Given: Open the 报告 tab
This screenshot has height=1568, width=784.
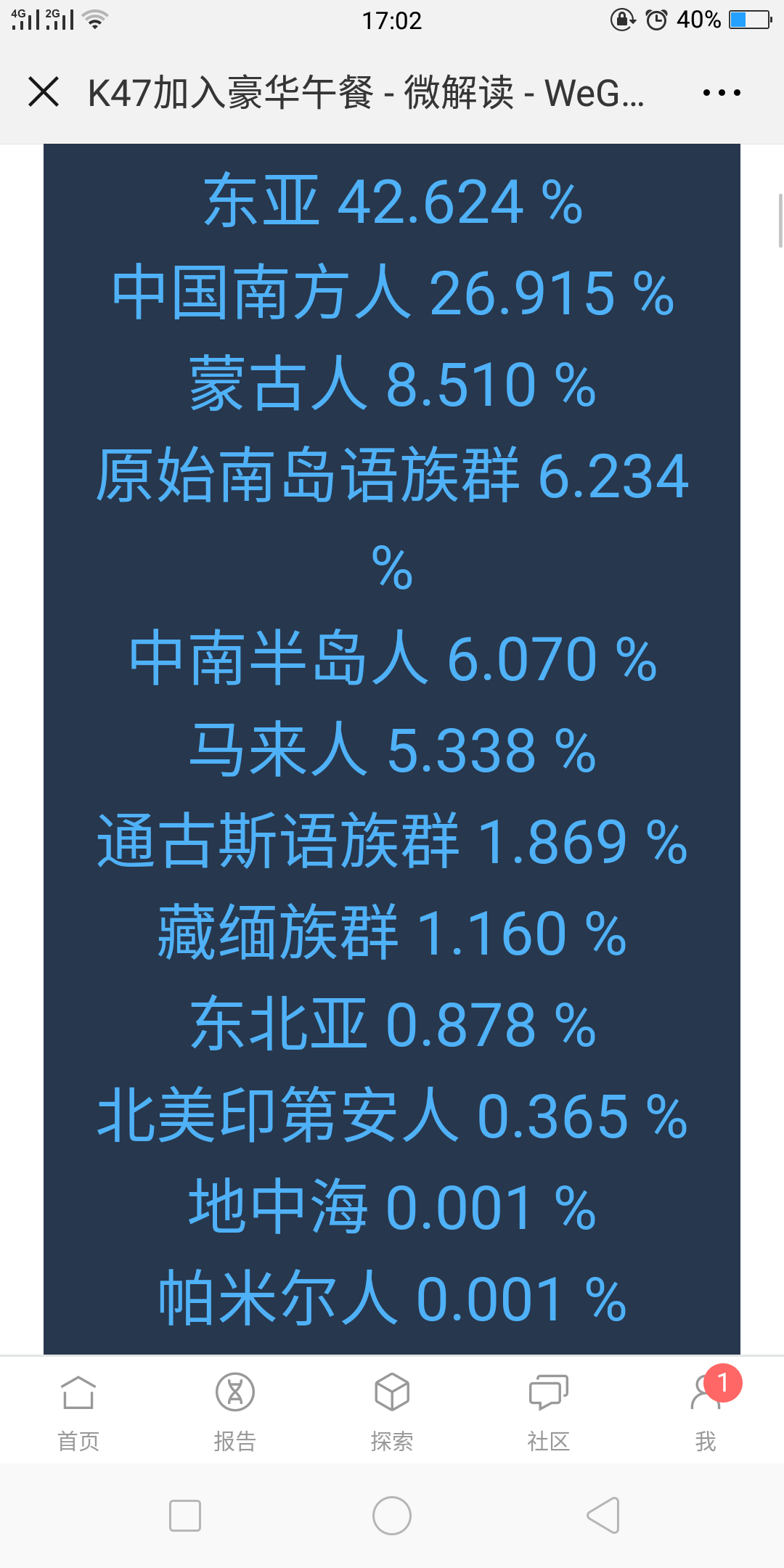Looking at the screenshot, I should (235, 1412).
